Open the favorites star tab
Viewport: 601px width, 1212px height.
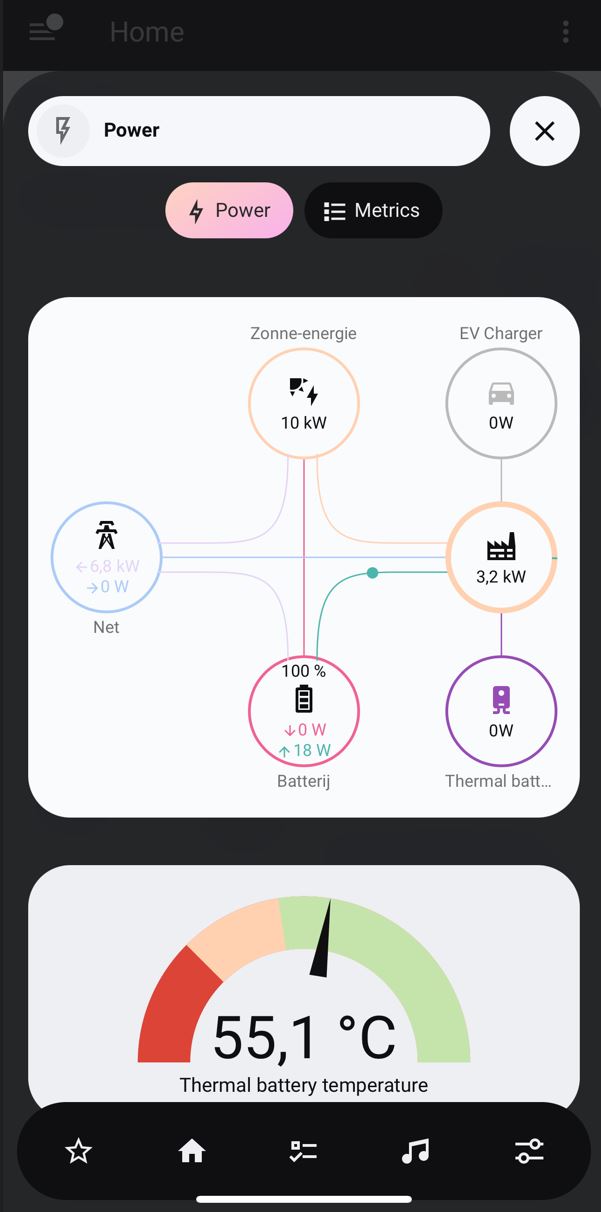pos(78,1152)
